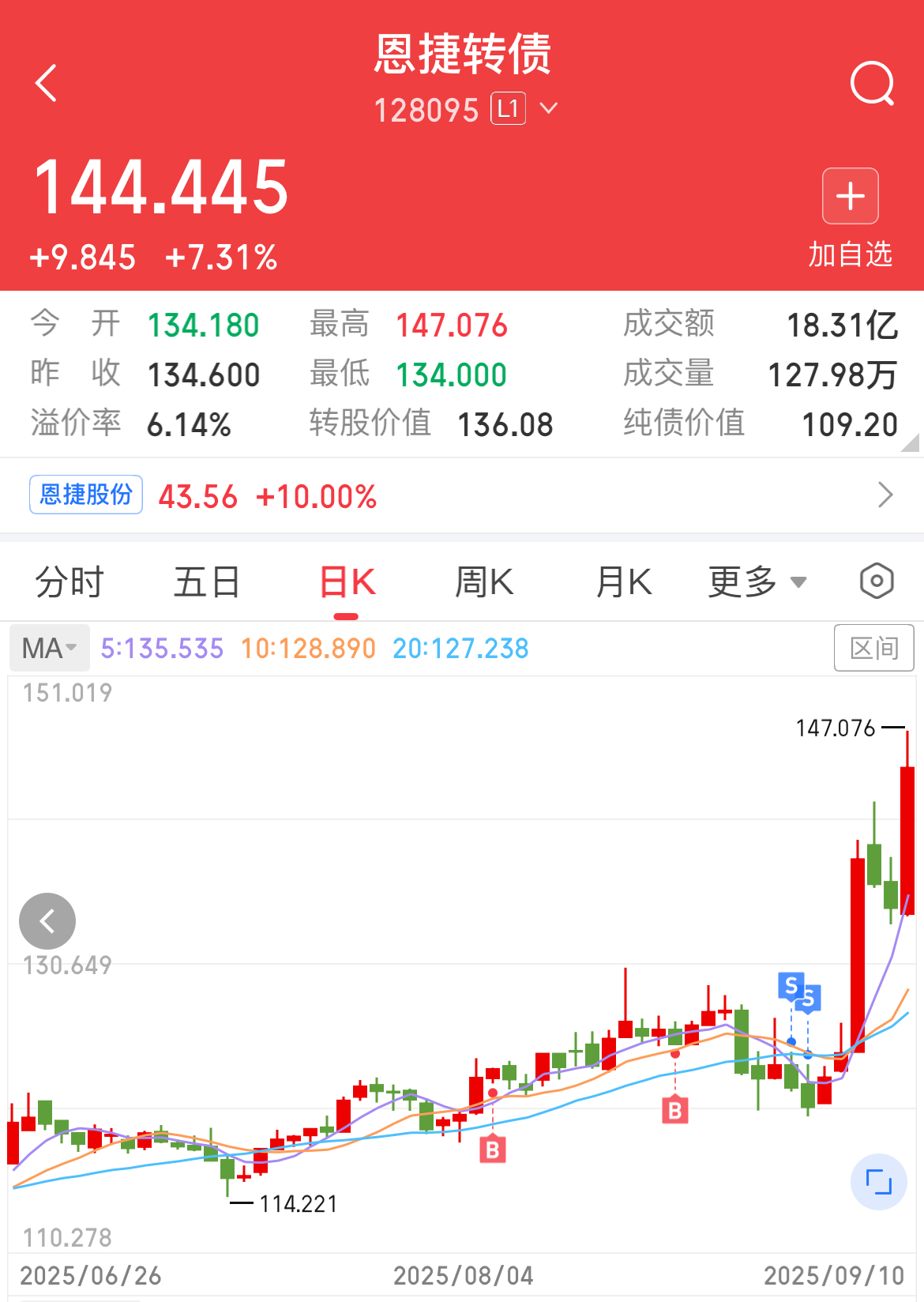Go back using the top-left arrow
Viewport: 924px width, 1302px height.
47,83
